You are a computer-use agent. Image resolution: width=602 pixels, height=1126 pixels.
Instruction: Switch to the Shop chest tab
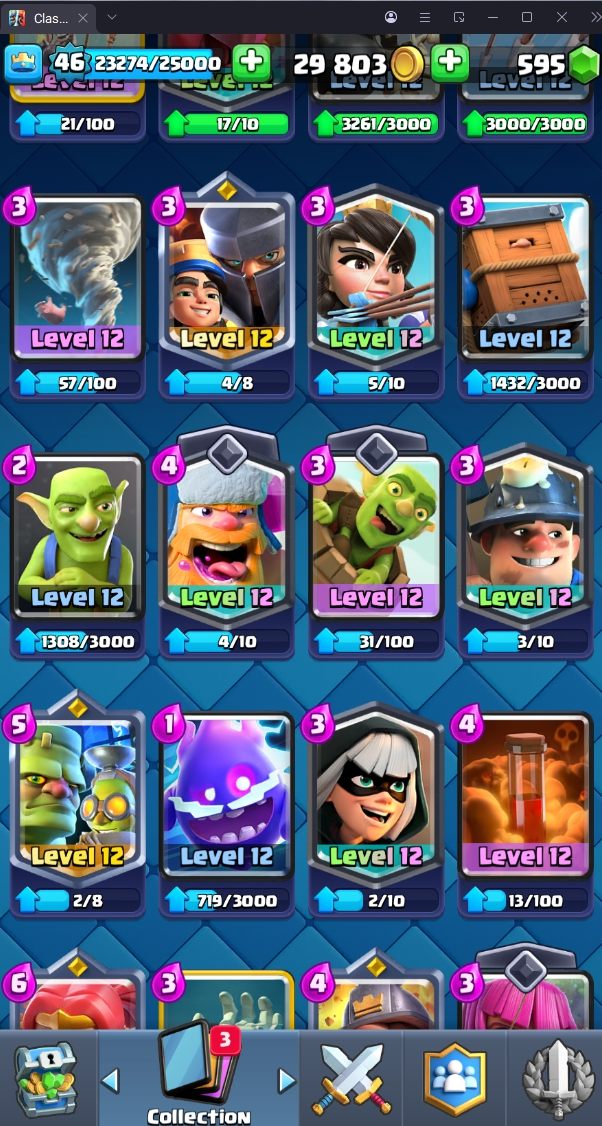click(45, 1078)
